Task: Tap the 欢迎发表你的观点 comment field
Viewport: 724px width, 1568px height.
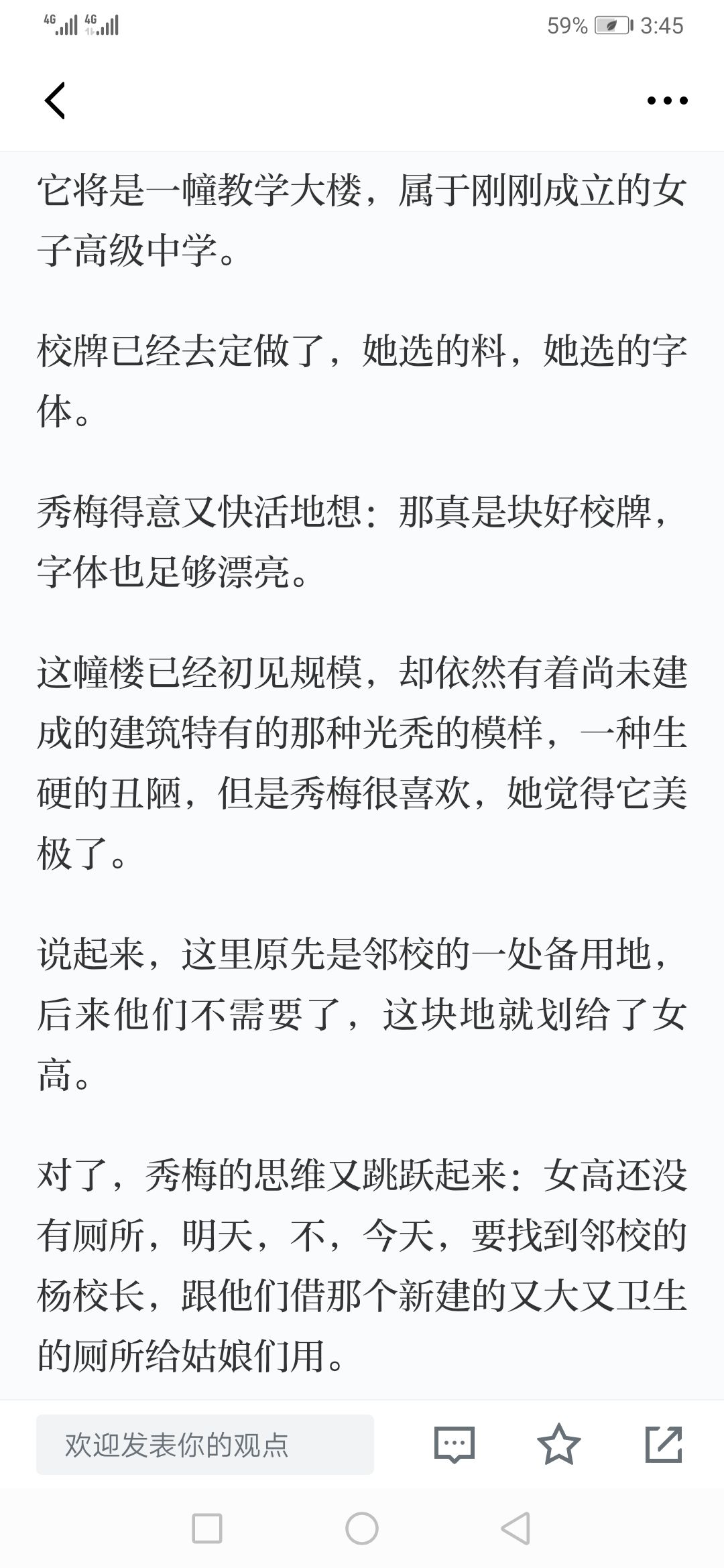Action: [x=205, y=1445]
